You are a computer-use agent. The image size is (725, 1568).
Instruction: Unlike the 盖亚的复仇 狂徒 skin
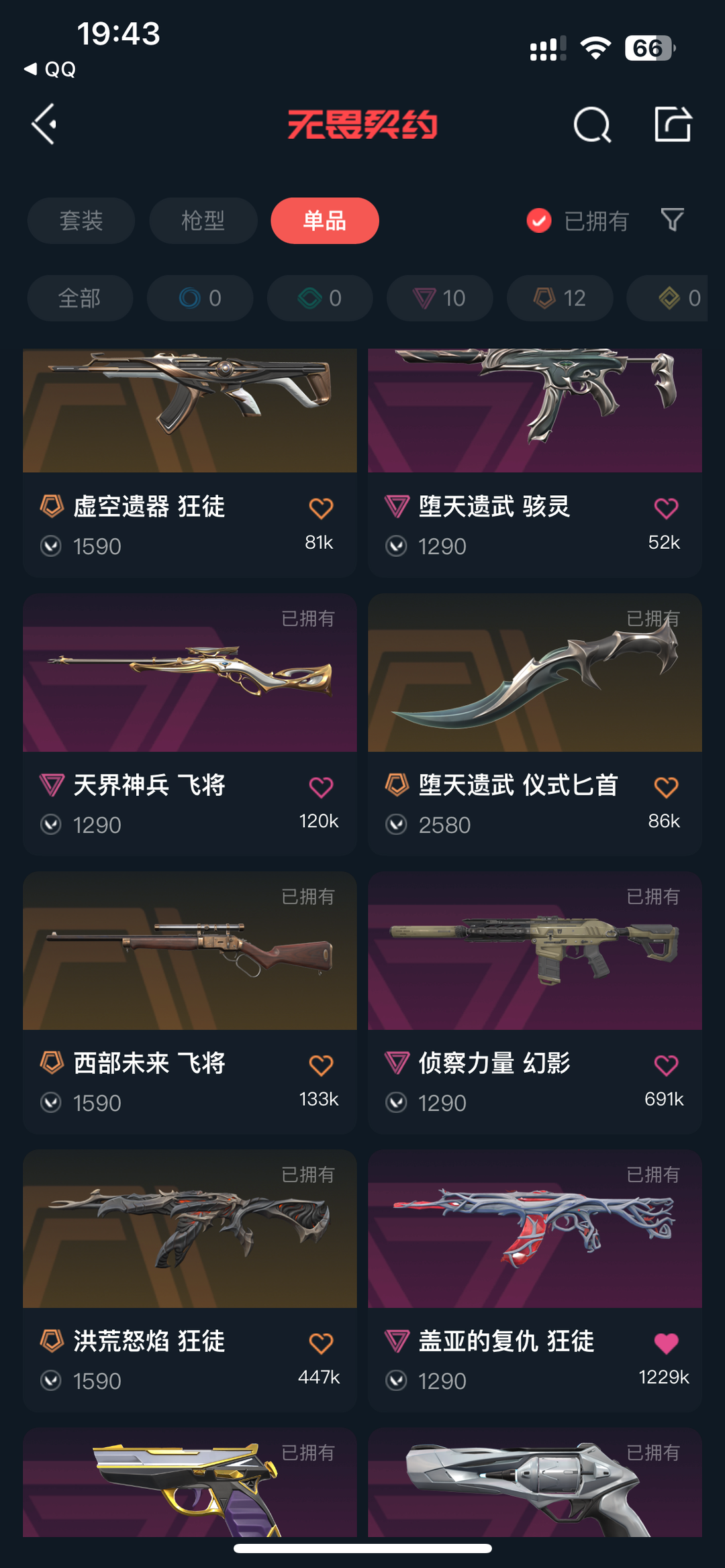click(x=666, y=1343)
